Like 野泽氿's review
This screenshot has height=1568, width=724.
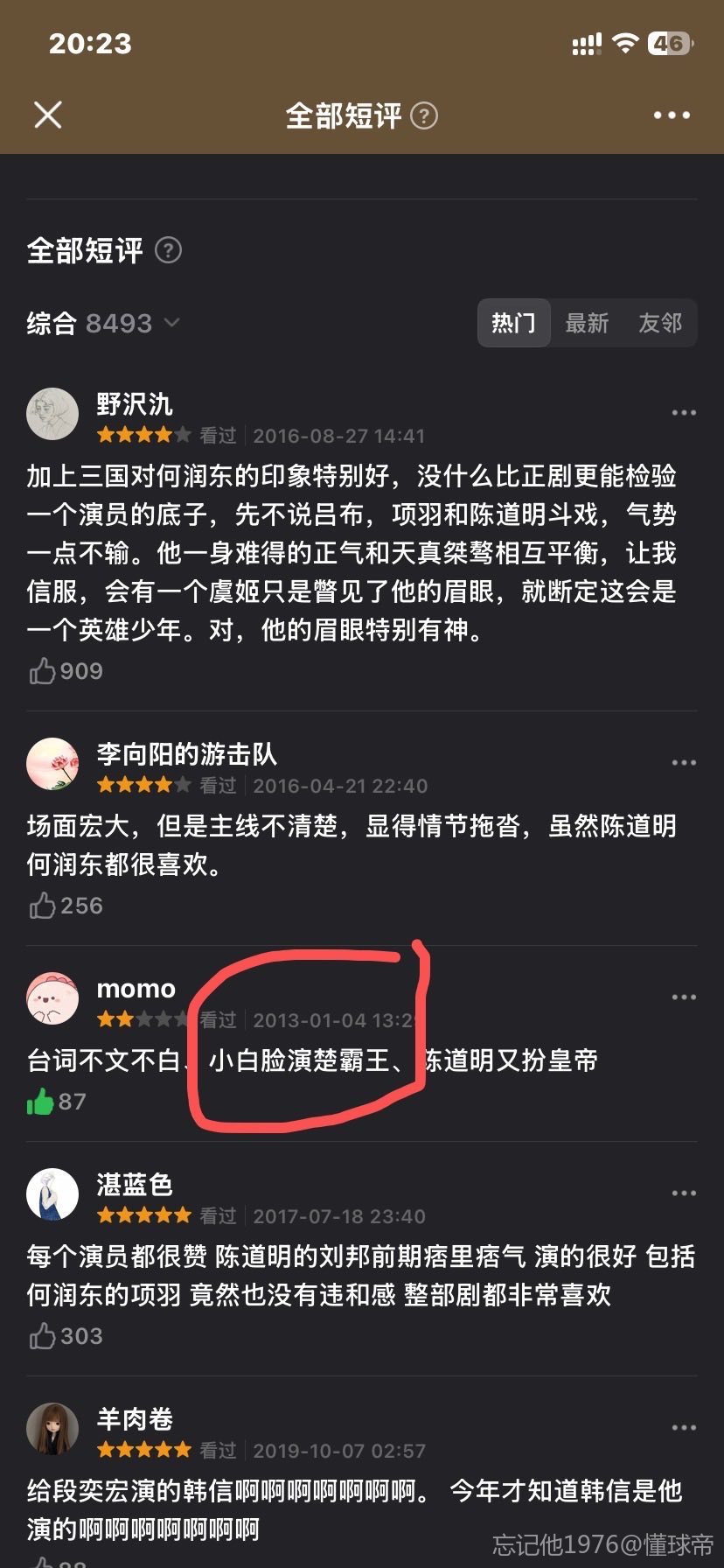tap(43, 671)
